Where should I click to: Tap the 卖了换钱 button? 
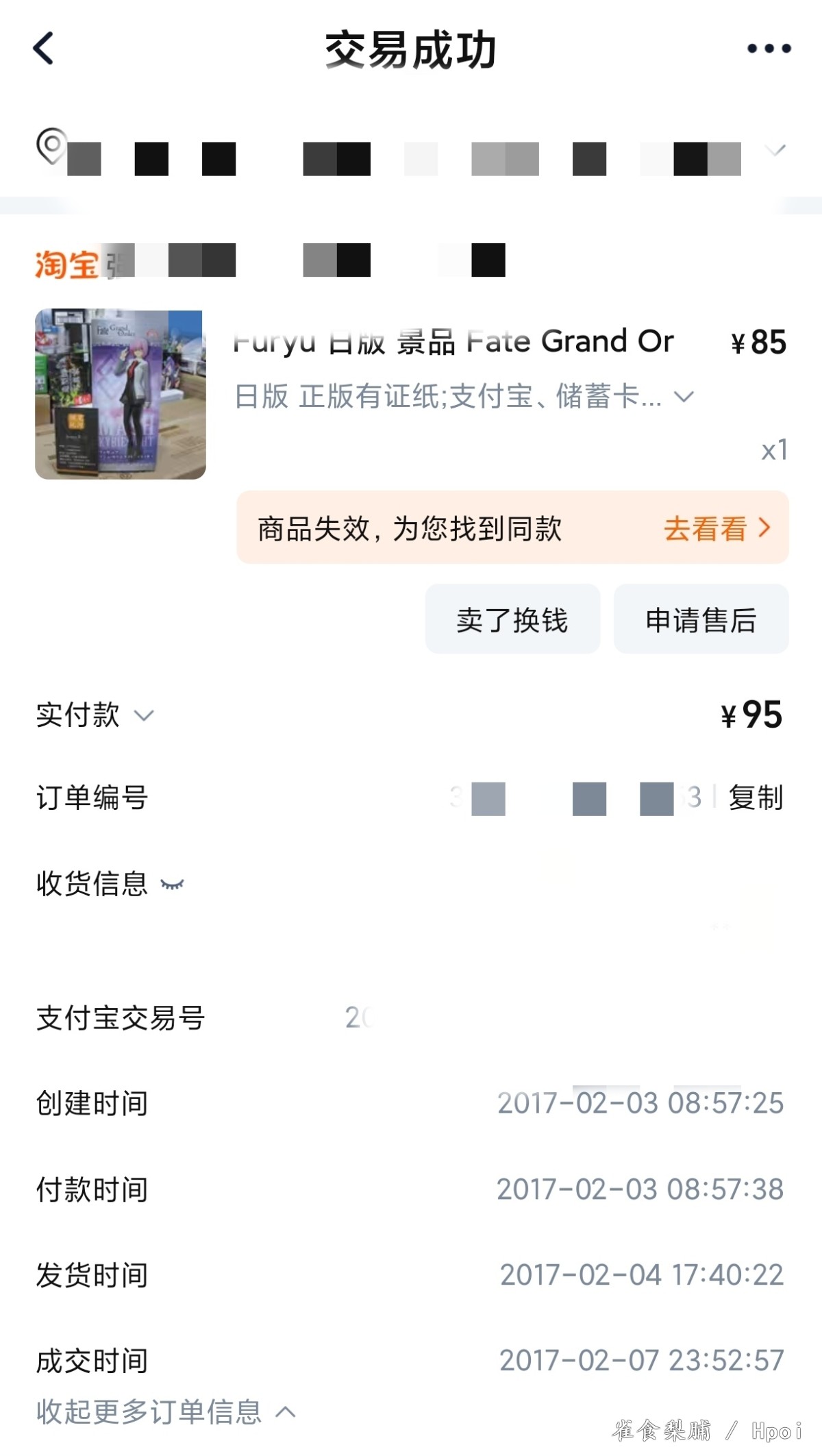pos(512,619)
